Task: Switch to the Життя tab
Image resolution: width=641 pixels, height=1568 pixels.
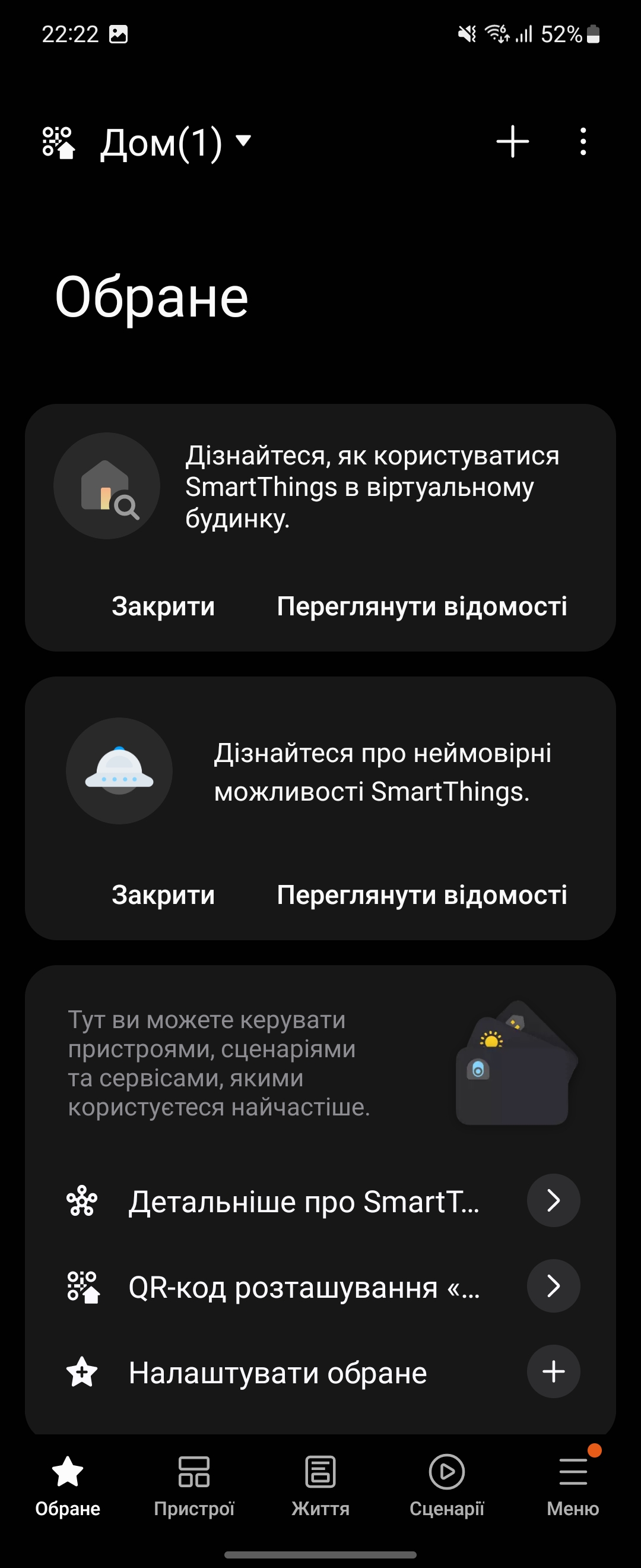Action: pyautogui.click(x=320, y=1487)
